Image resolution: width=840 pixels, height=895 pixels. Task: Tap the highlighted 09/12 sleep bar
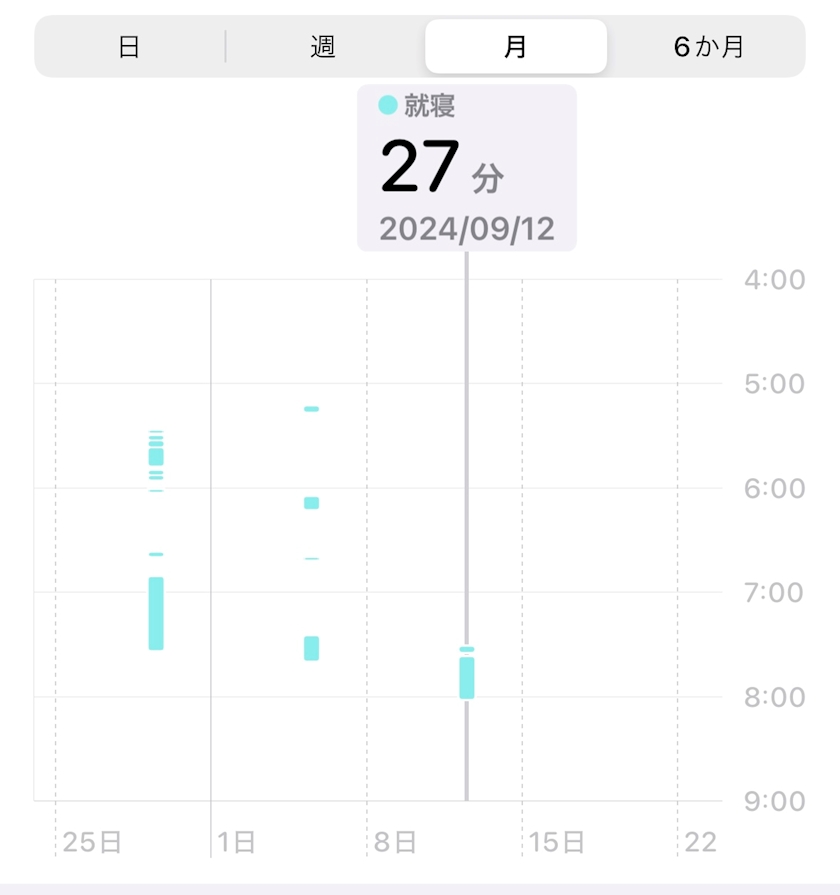[467, 678]
